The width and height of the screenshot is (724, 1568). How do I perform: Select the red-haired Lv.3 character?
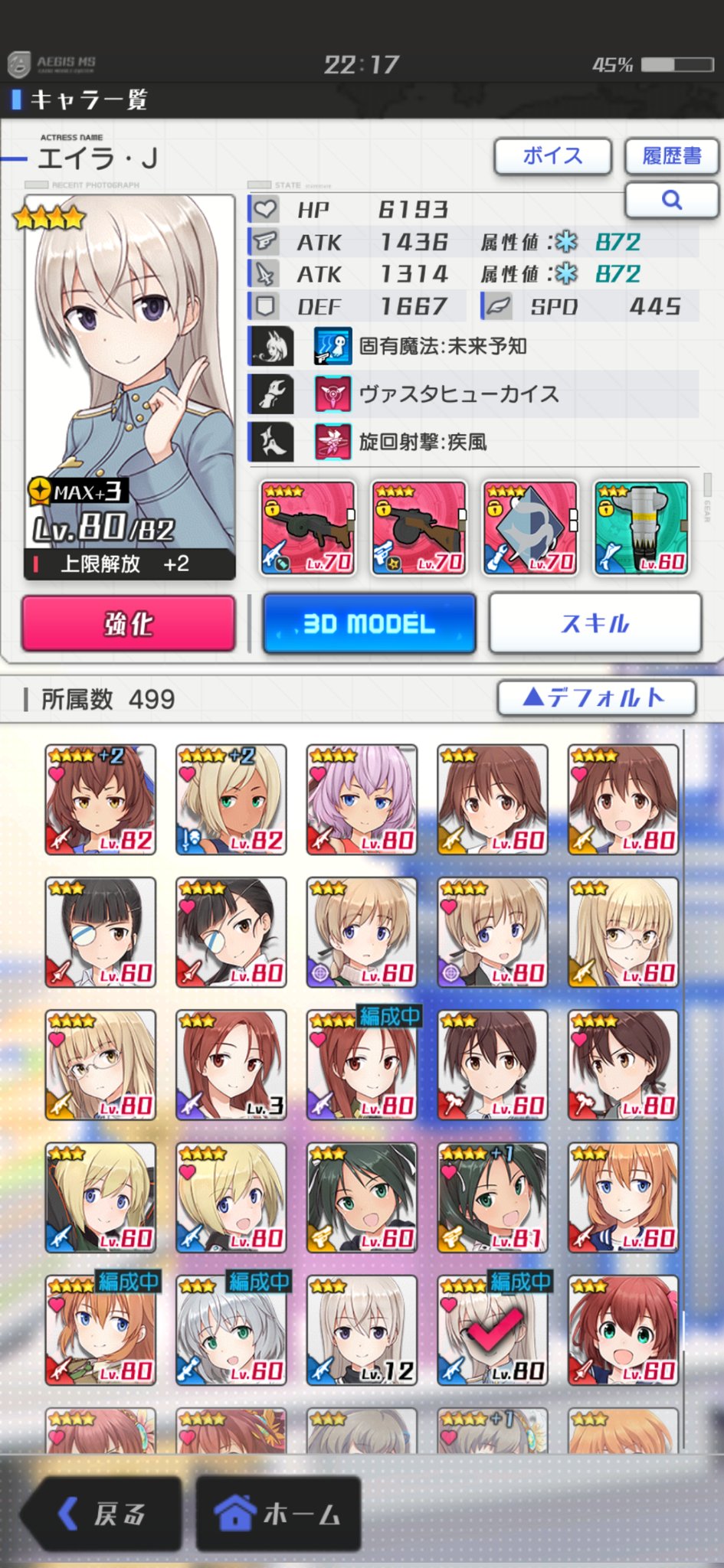(231, 1065)
